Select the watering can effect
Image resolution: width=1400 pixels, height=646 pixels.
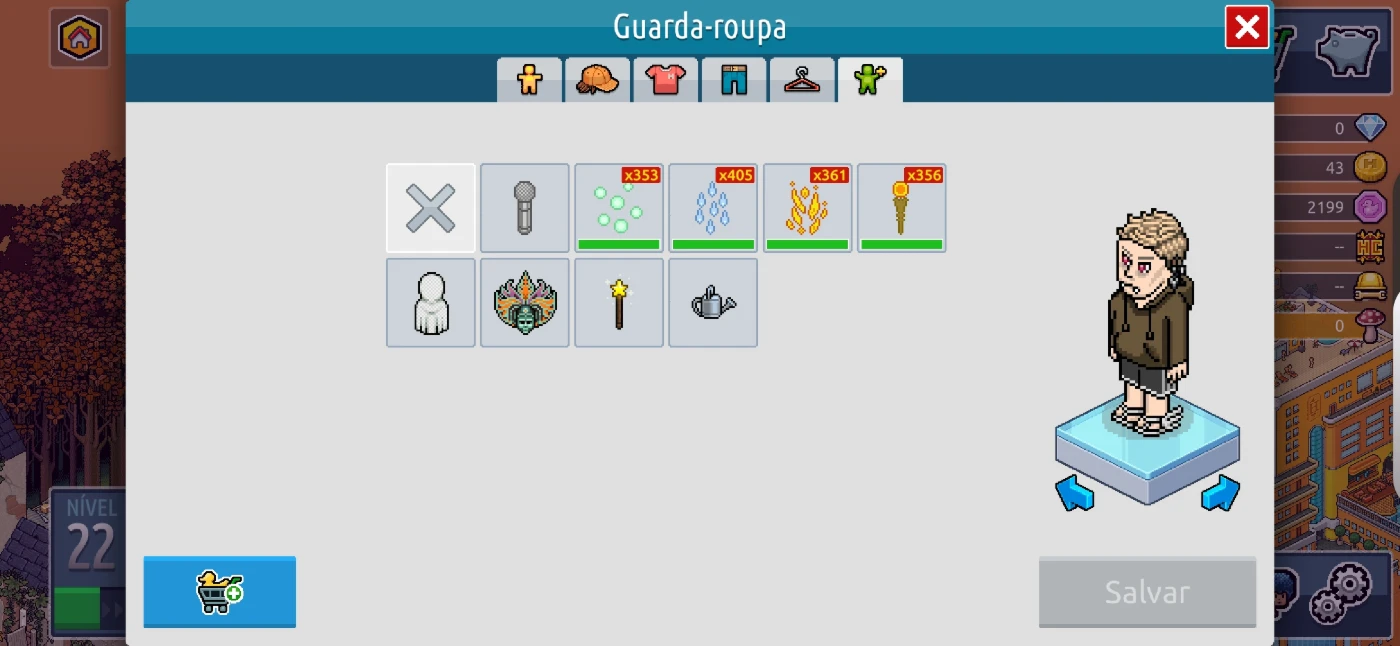tap(713, 303)
